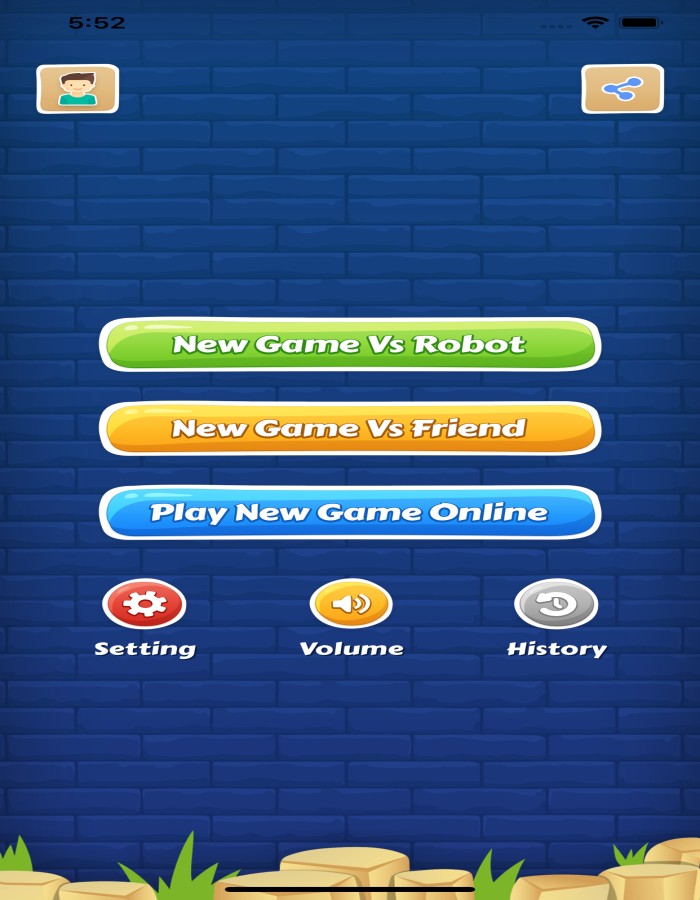The width and height of the screenshot is (700, 900).
Task: Toggle the Volume speaker button
Action: pos(351,604)
